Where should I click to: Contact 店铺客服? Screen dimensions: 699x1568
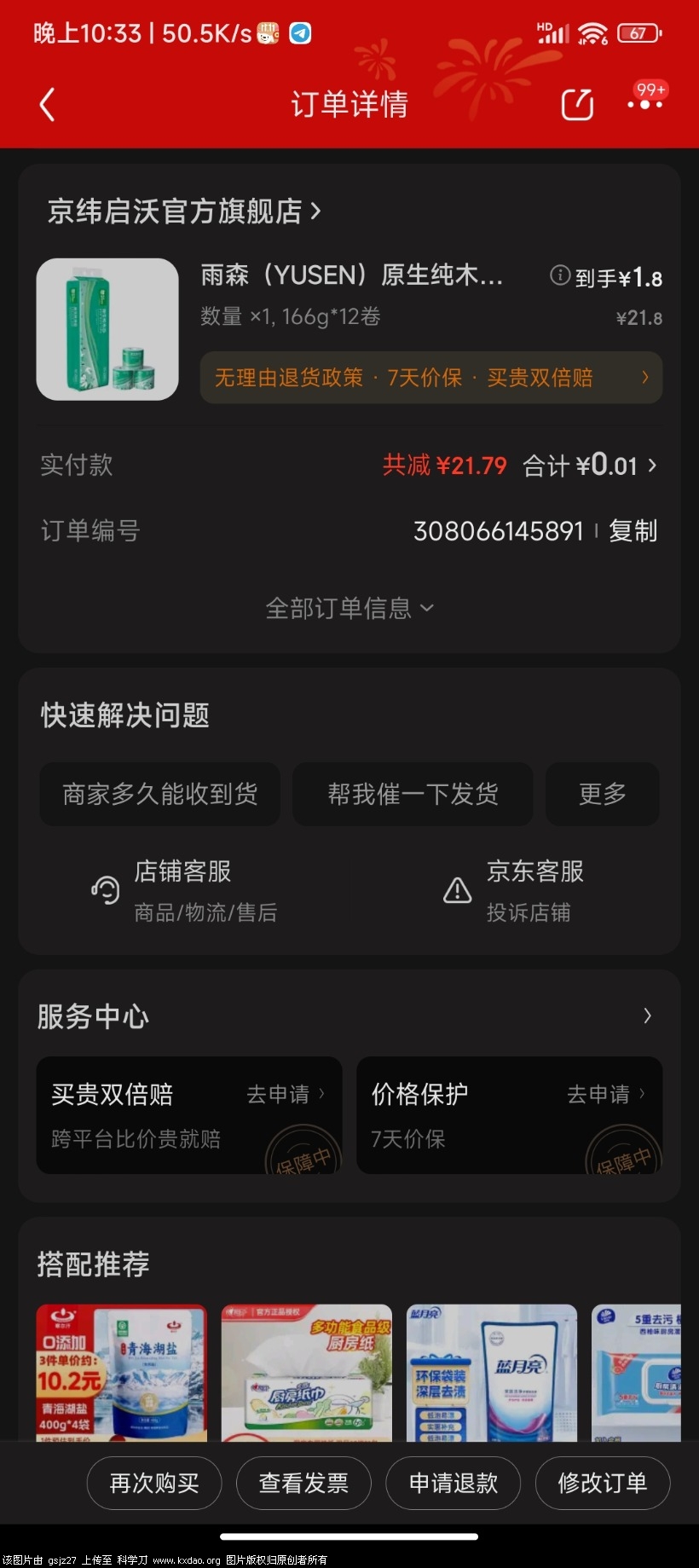coord(182,890)
